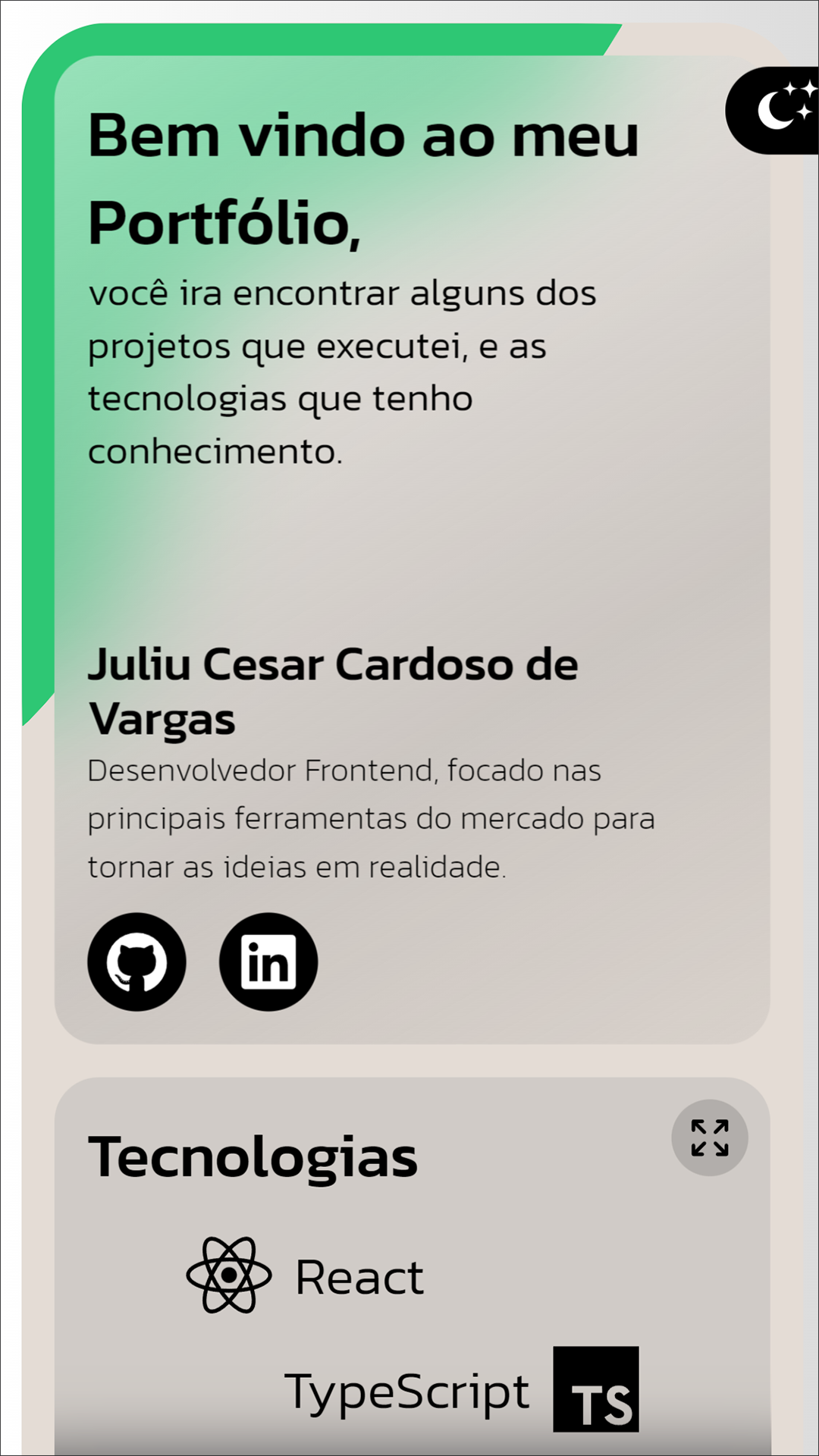Click the expand arrows icon on the Tecnologias card
The height and width of the screenshot is (1456, 819).
coord(709,1136)
